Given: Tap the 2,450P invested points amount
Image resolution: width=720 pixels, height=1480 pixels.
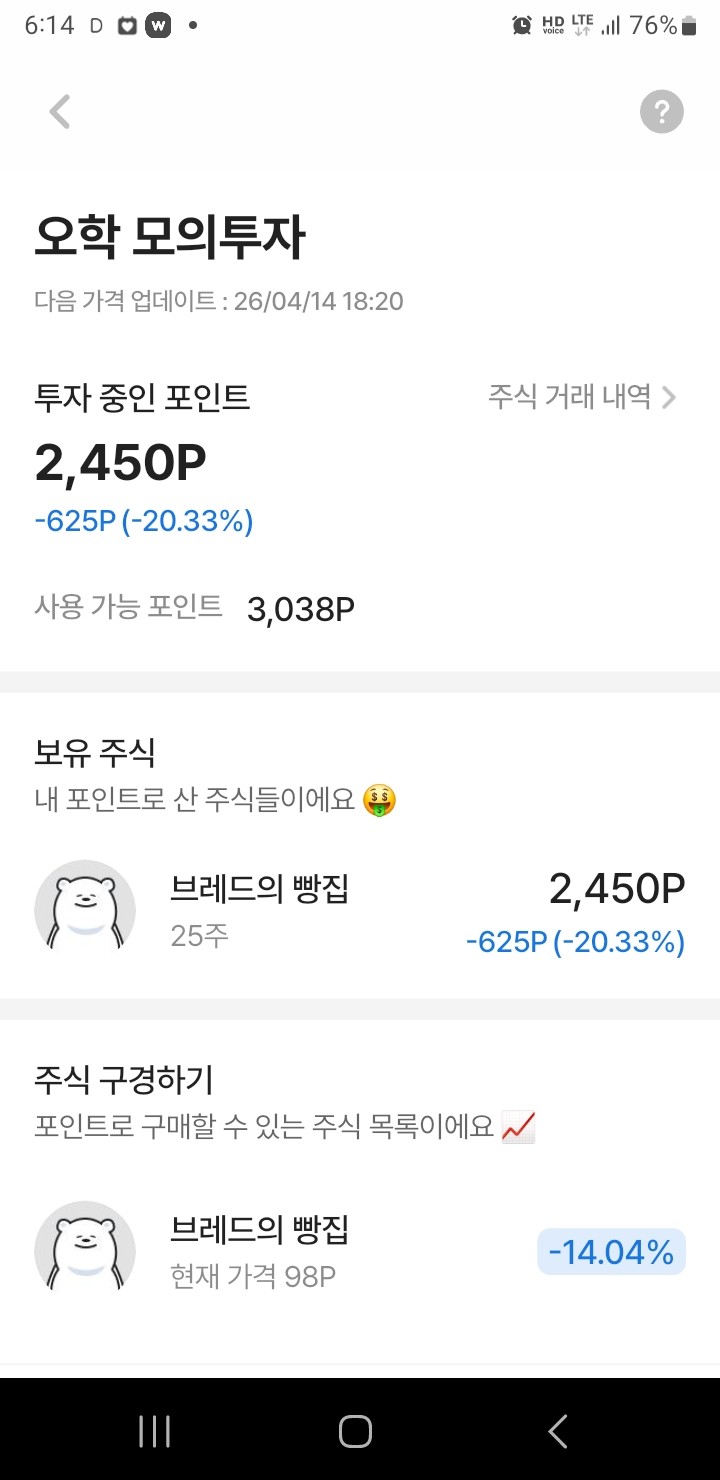Looking at the screenshot, I should 120,461.
